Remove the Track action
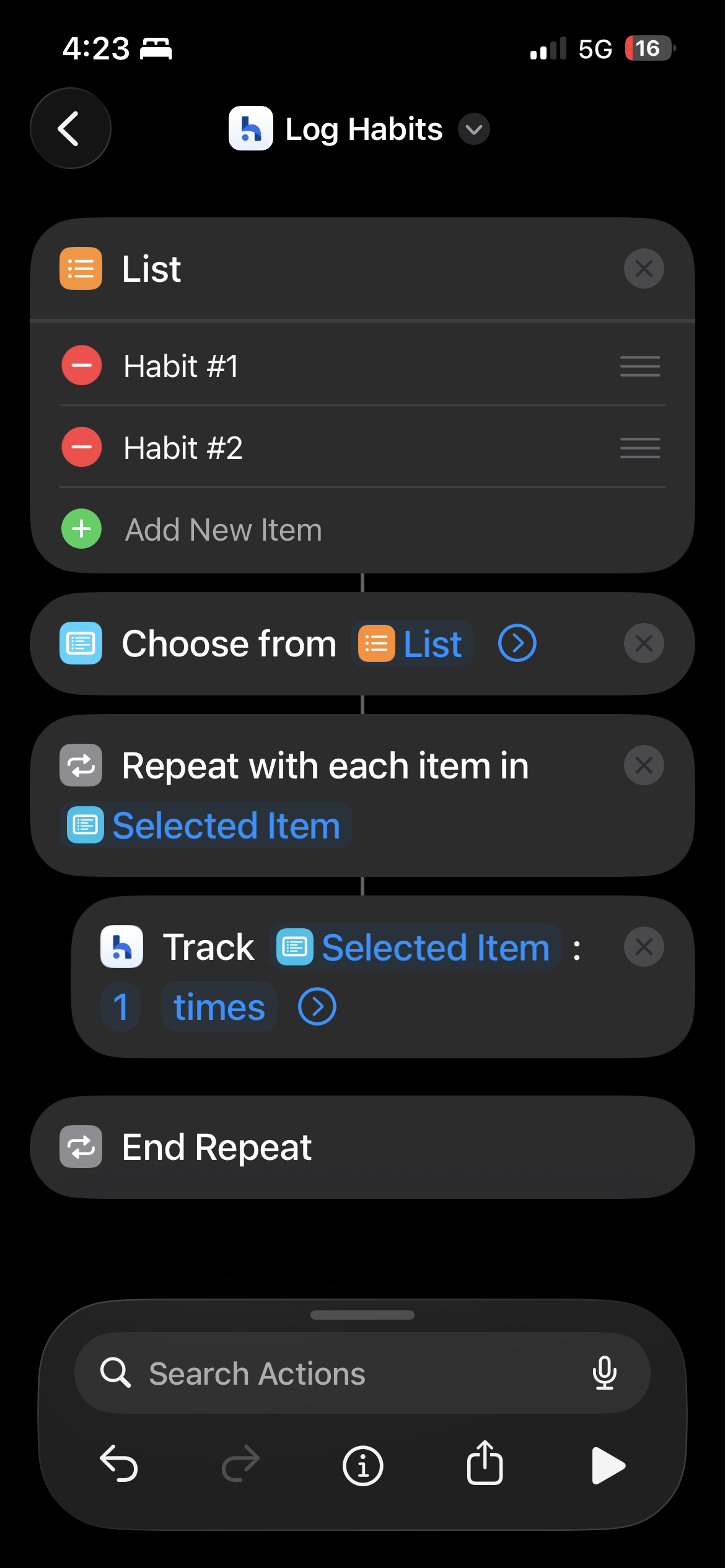Image resolution: width=725 pixels, height=1568 pixels. coord(644,947)
